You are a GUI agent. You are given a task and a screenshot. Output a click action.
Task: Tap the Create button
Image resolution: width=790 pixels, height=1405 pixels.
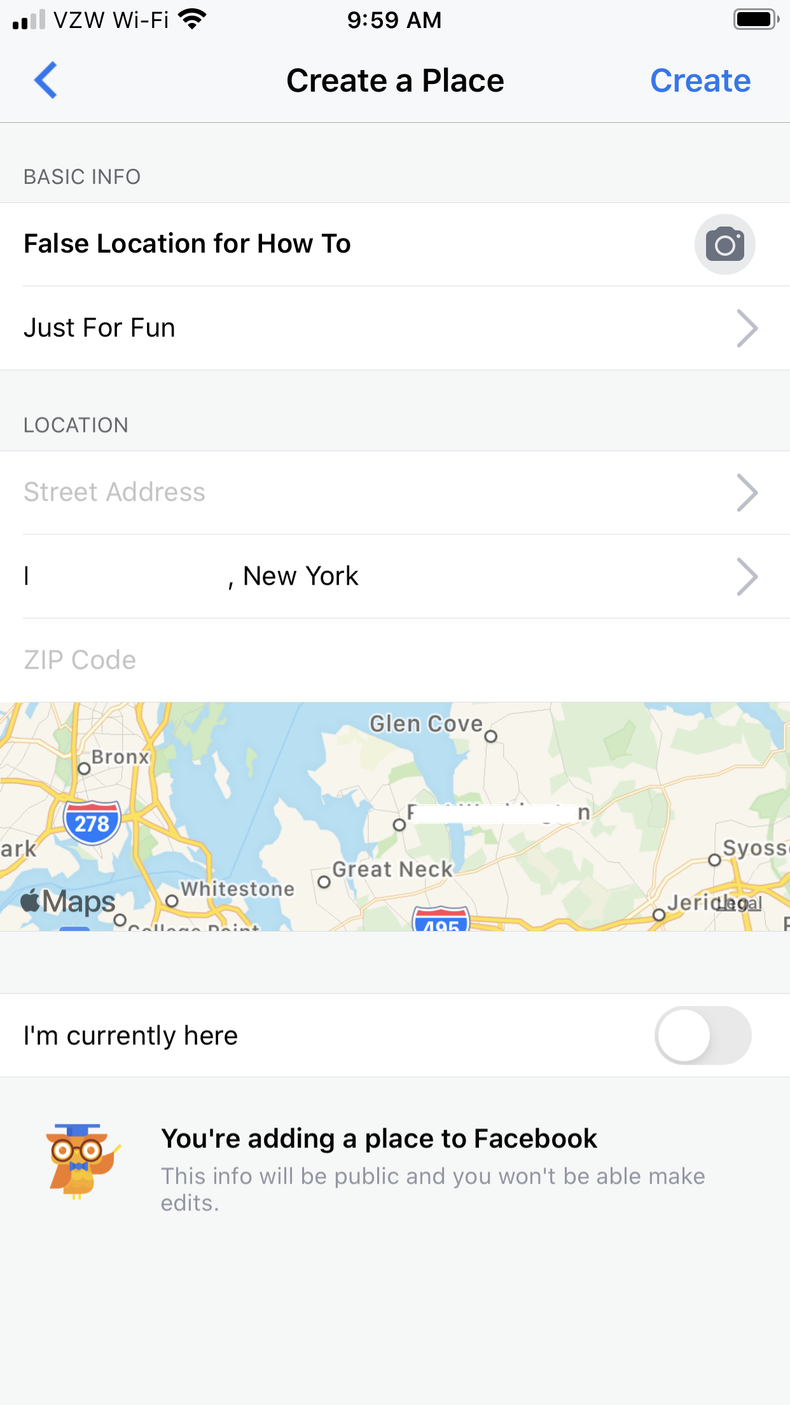click(x=700, y=80)
